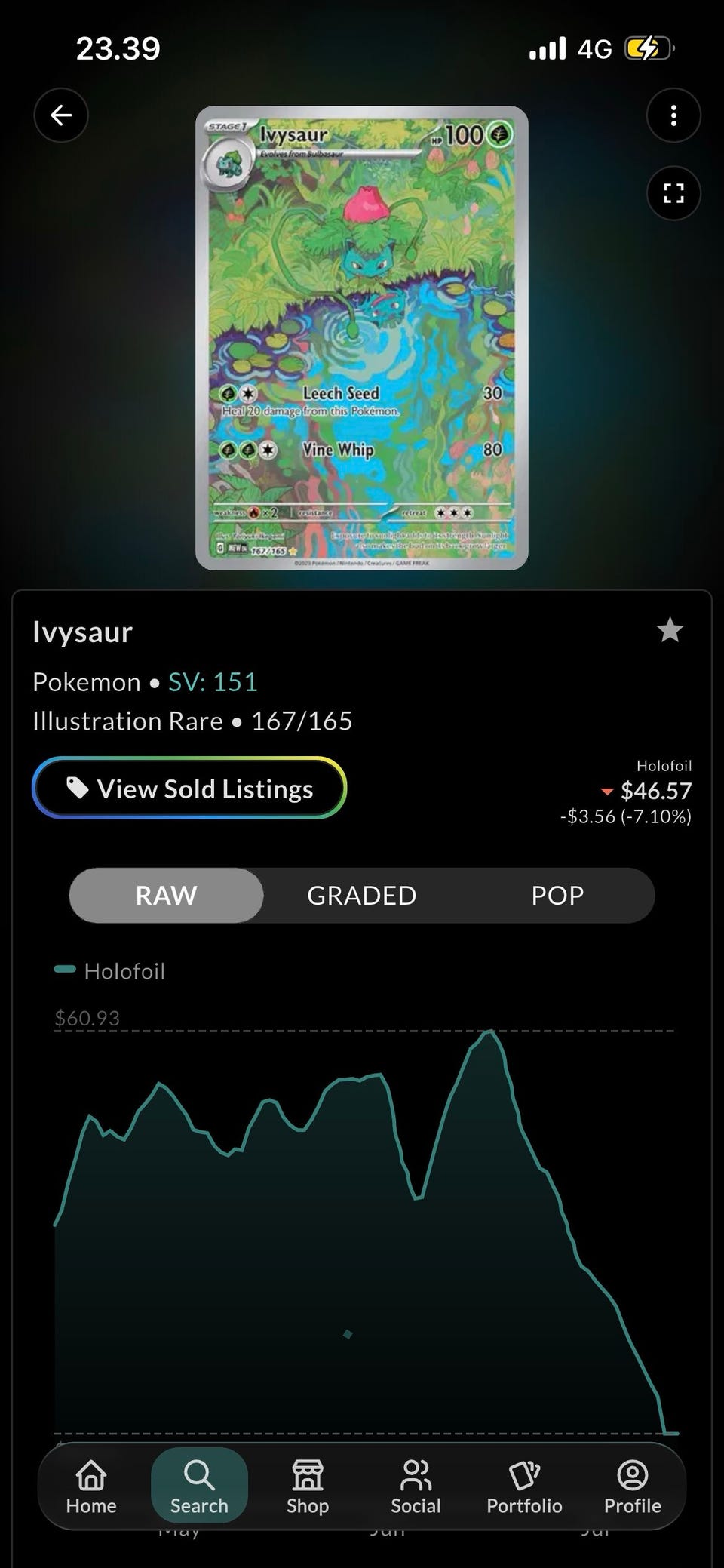The width and height of the screenshot is (724, 1568).
Task: Toggle the Holofoil chart legend
Action: (110, 971)
